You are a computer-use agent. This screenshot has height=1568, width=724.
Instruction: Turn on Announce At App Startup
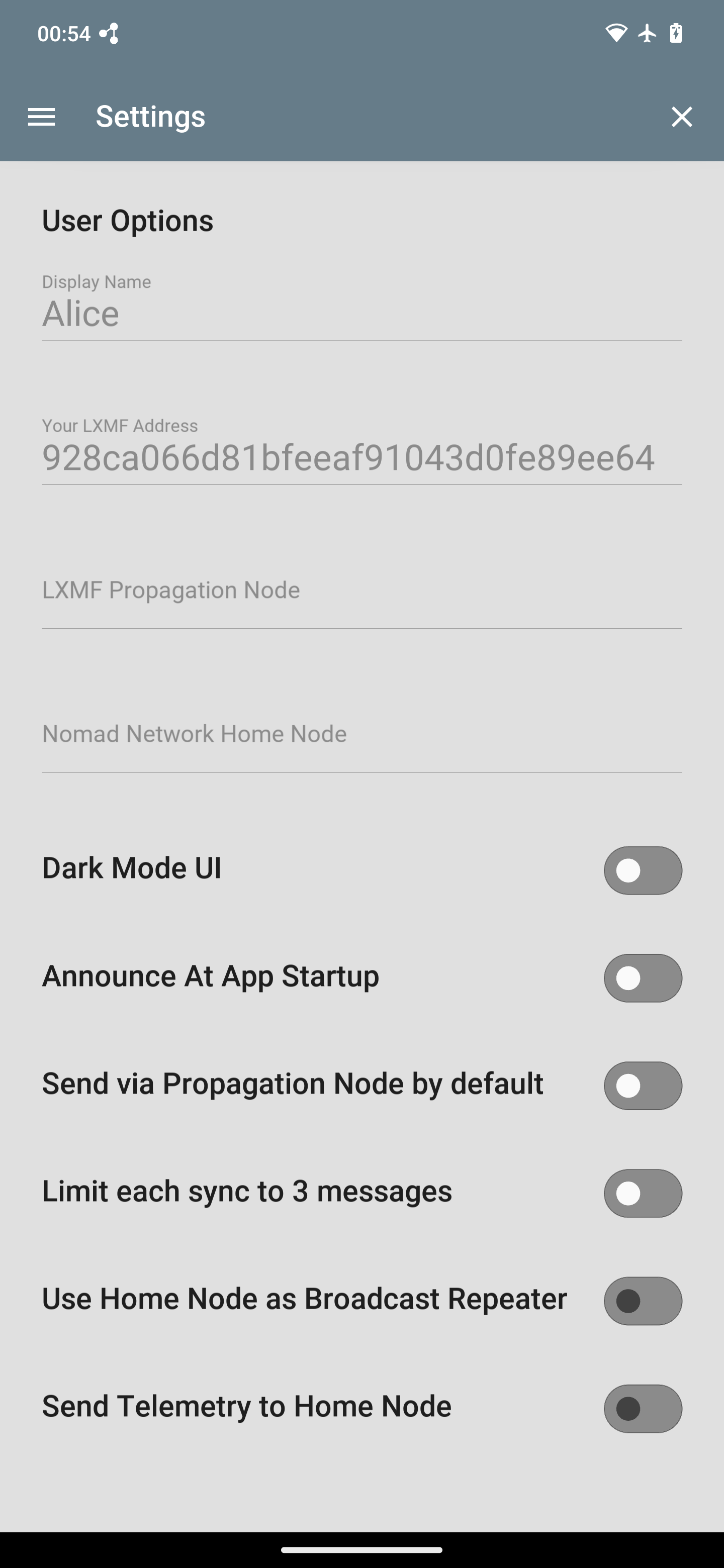[x=643, y=978]
